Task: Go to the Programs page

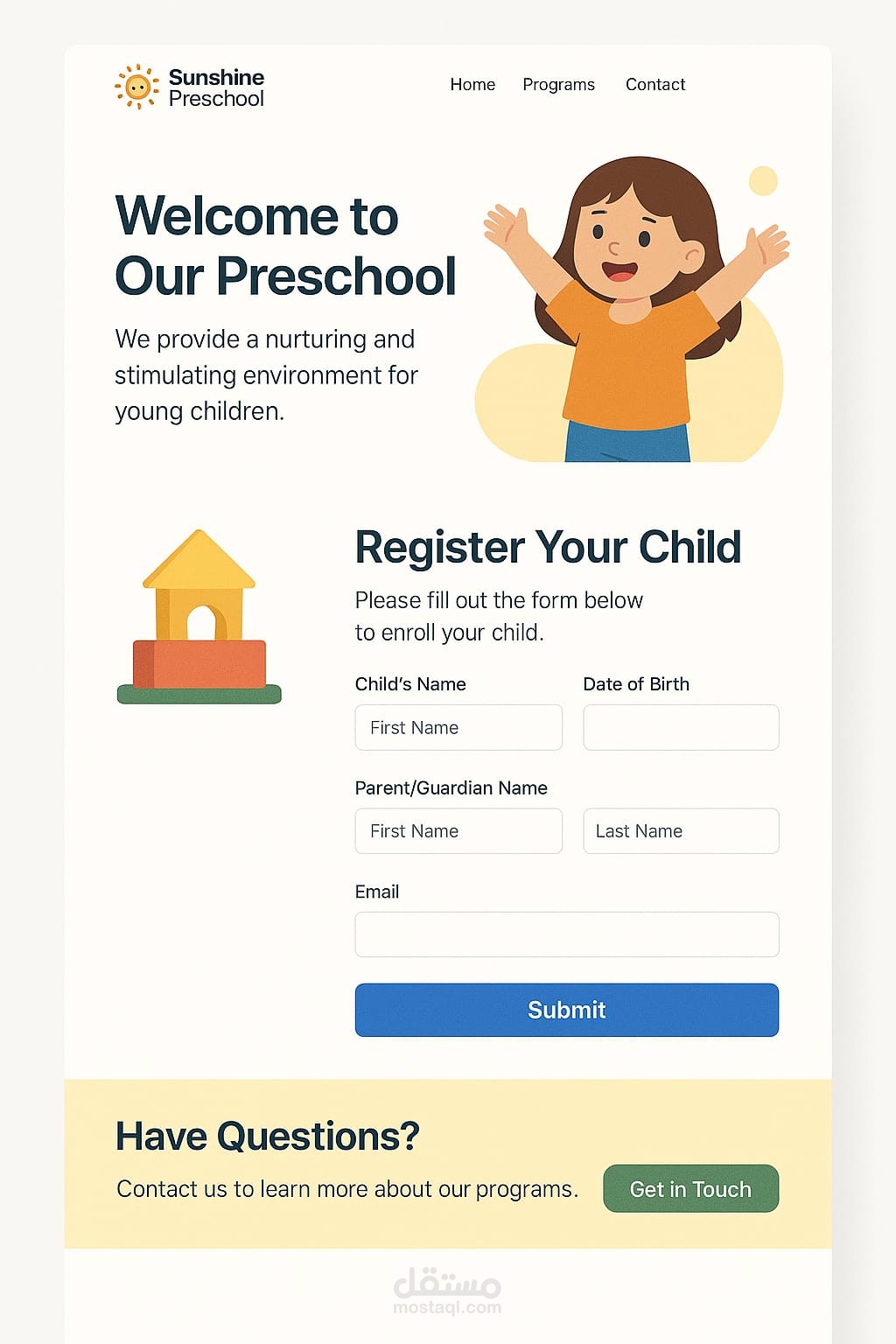Action: (x=558, y=85)
